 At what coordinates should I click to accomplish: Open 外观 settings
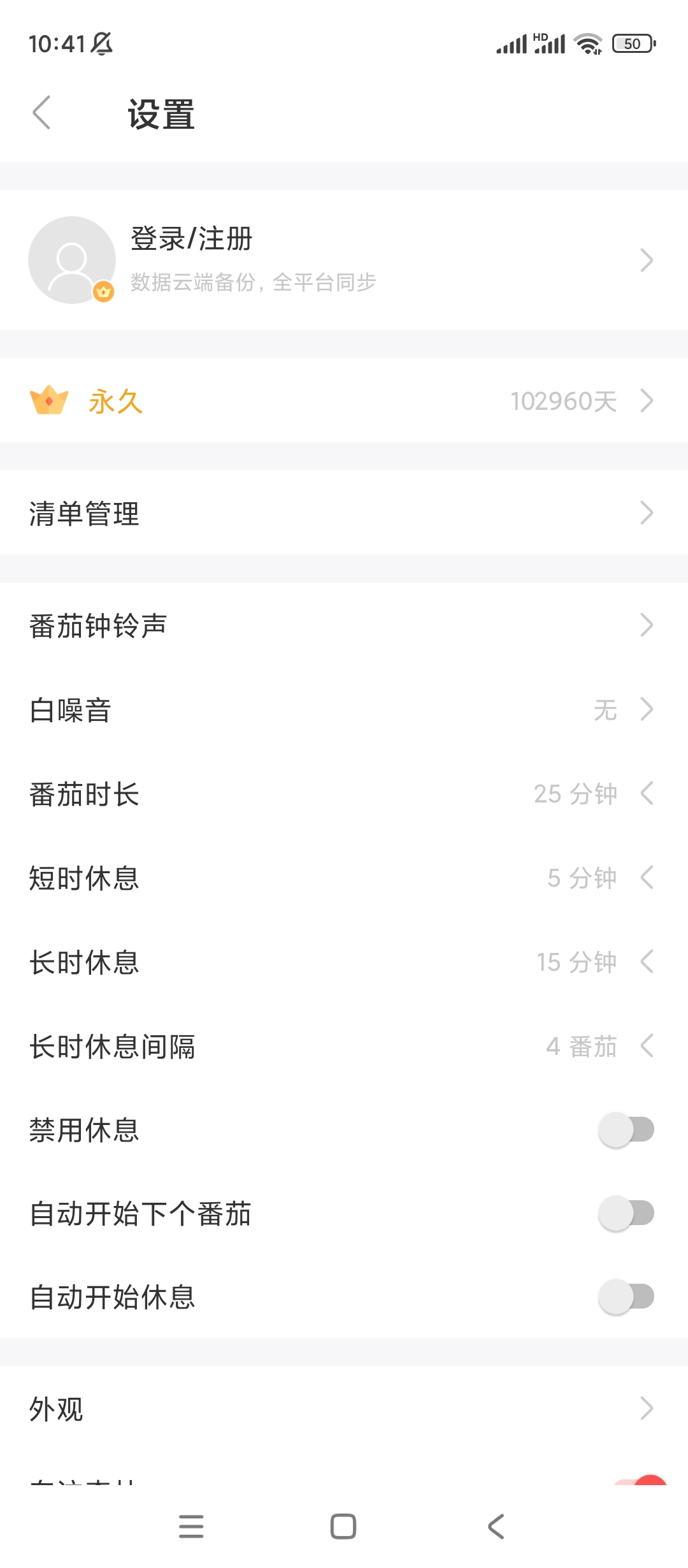[x=344, y=1409]
